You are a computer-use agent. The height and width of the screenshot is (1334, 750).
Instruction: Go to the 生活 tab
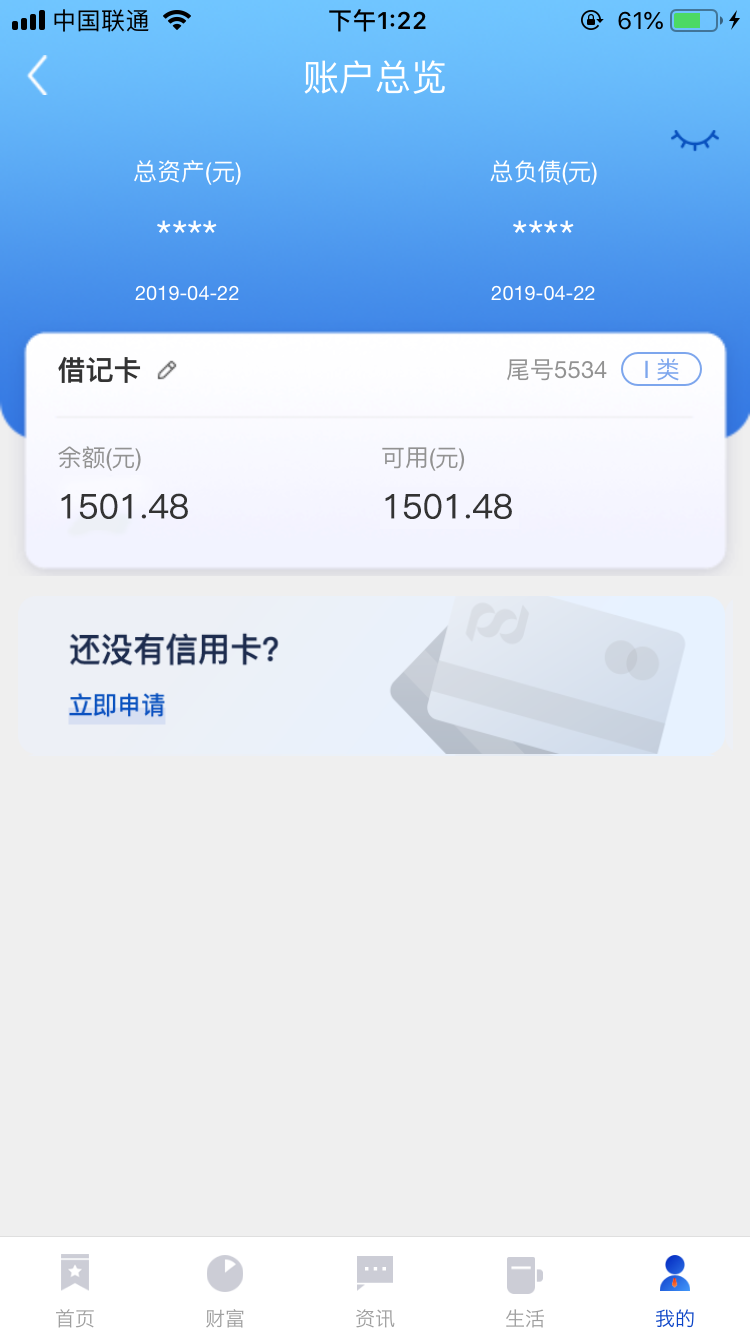525,1291
